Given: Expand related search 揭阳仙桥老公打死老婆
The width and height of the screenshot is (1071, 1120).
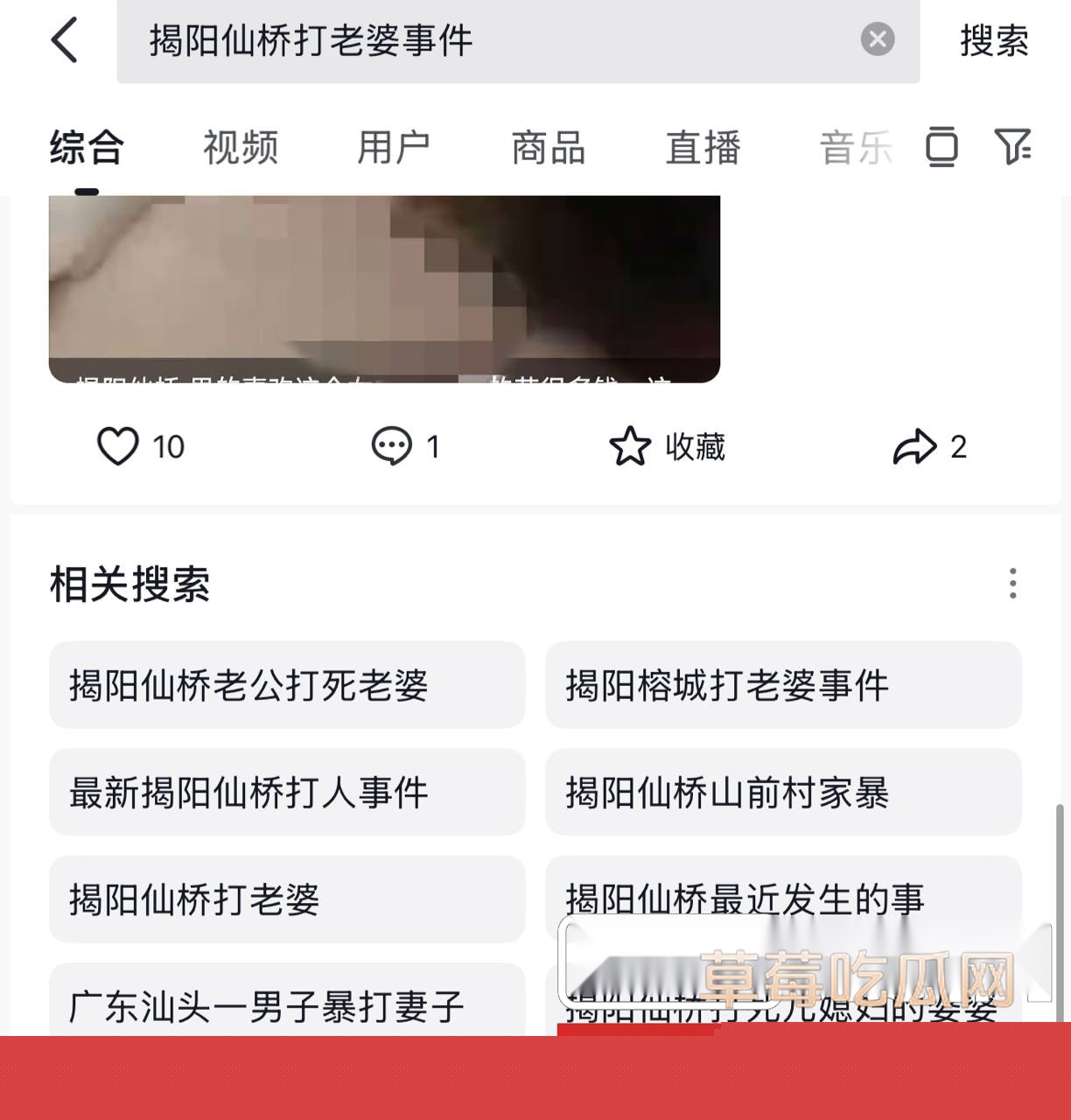Looking at the screenshot, I should [287, 686].
